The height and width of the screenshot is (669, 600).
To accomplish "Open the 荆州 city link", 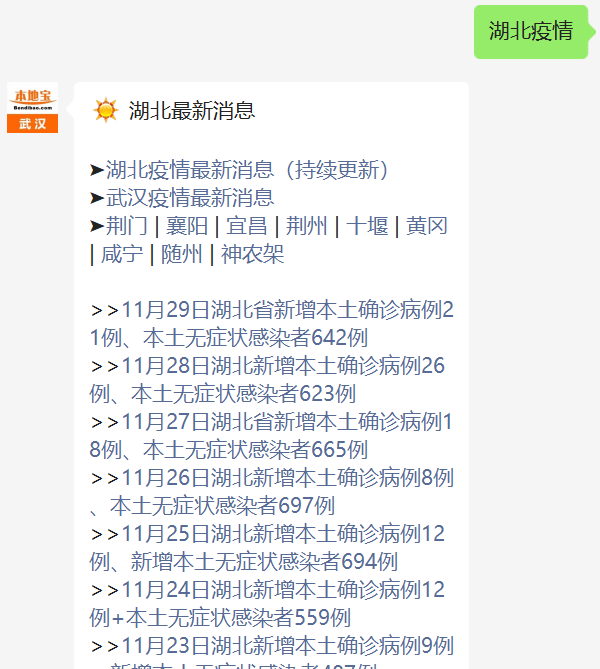I will coord(306,226).
